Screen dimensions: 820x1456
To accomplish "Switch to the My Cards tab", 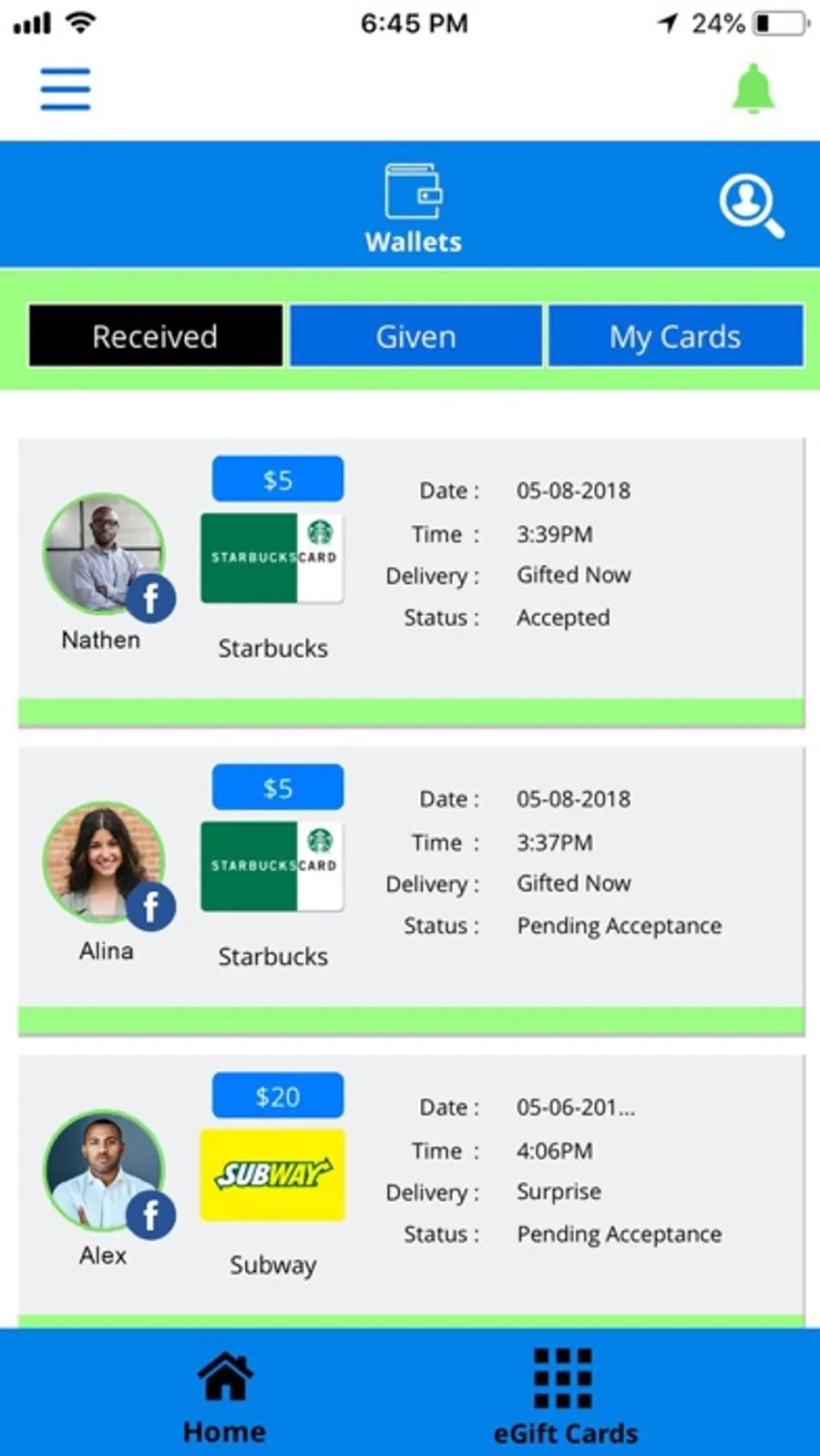I will pyautogui.click(x=676, y=336).
